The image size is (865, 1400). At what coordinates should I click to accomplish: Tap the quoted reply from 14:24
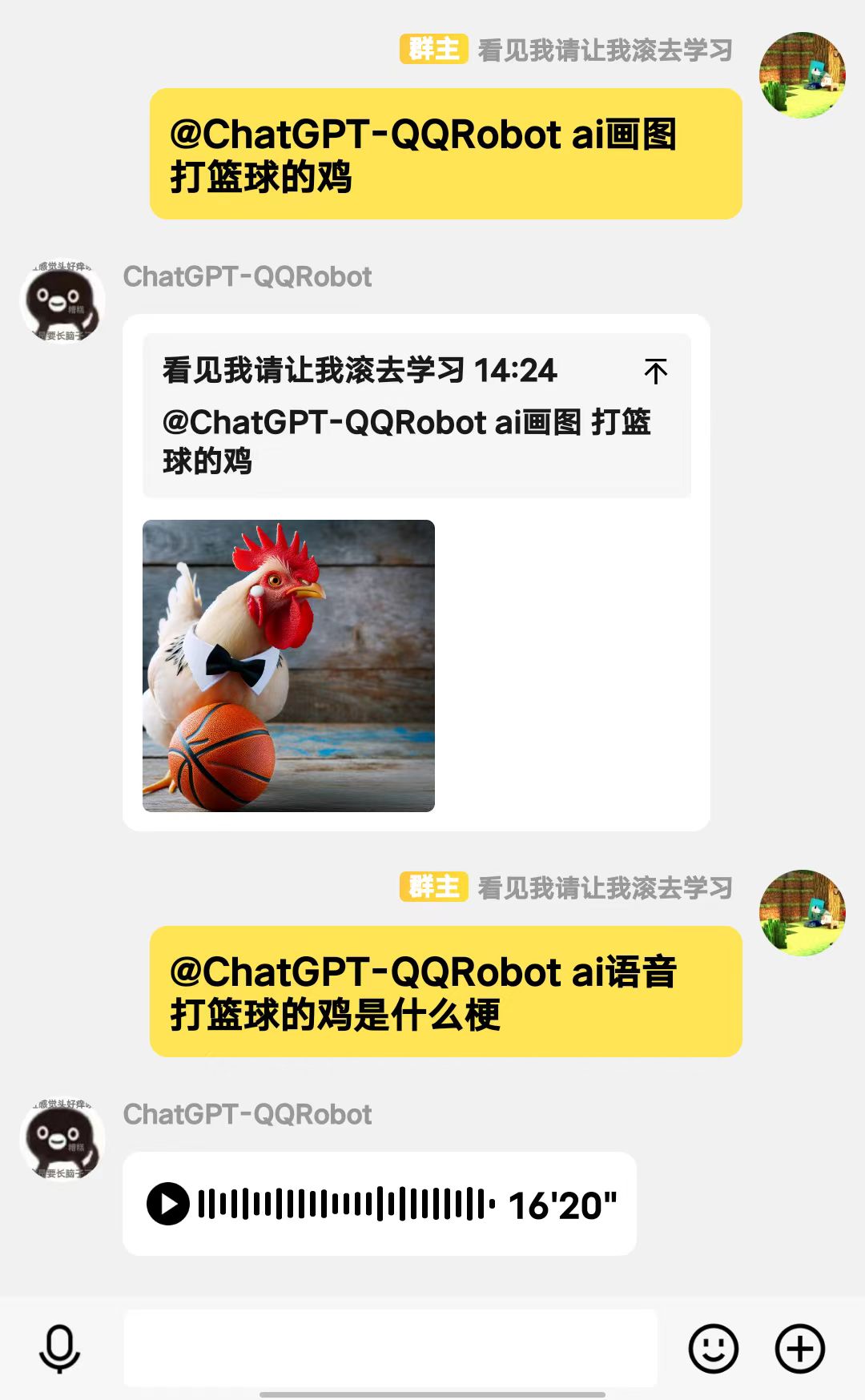pos(400,416)
